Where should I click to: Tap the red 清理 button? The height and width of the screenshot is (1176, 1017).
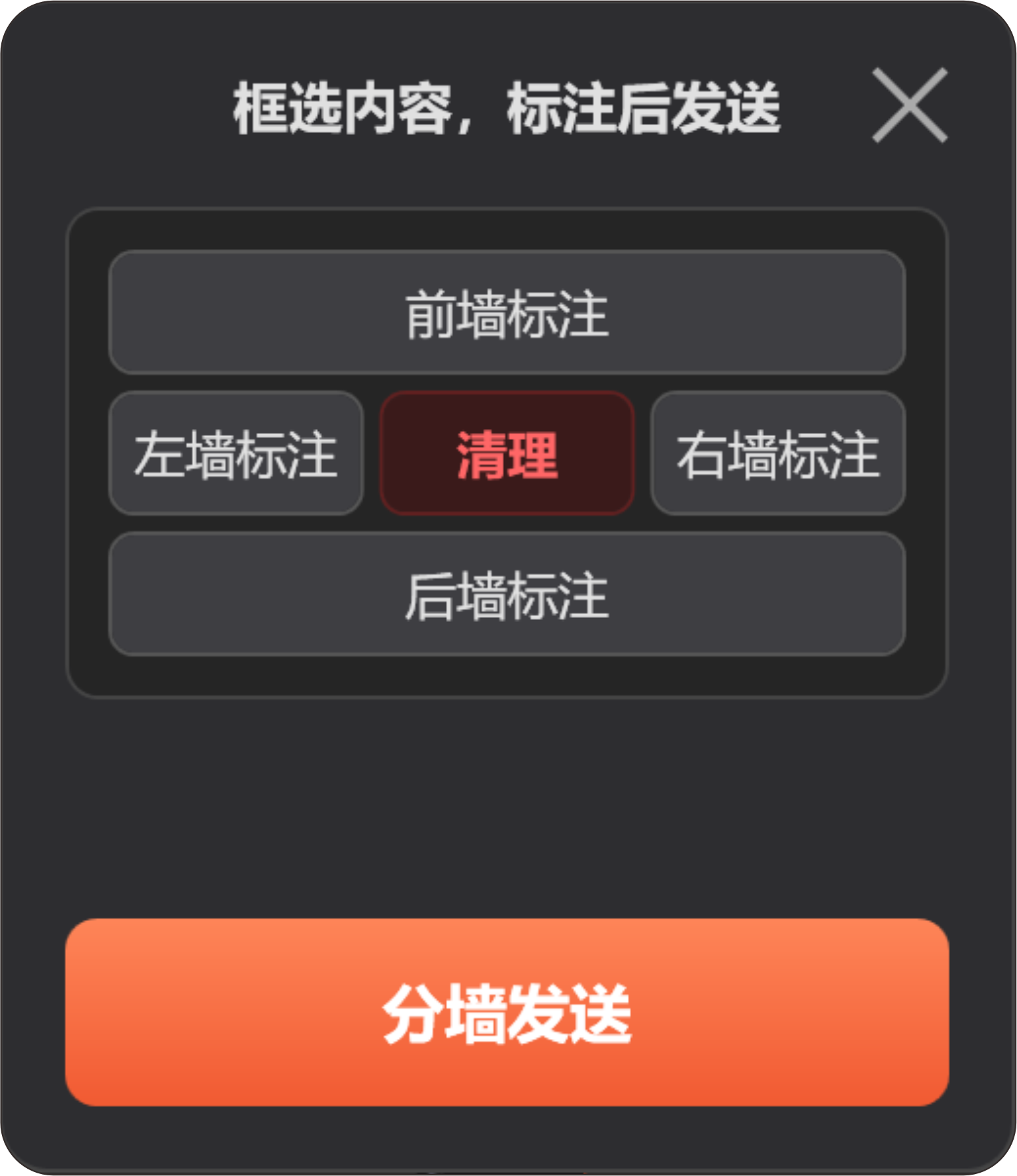507,453
